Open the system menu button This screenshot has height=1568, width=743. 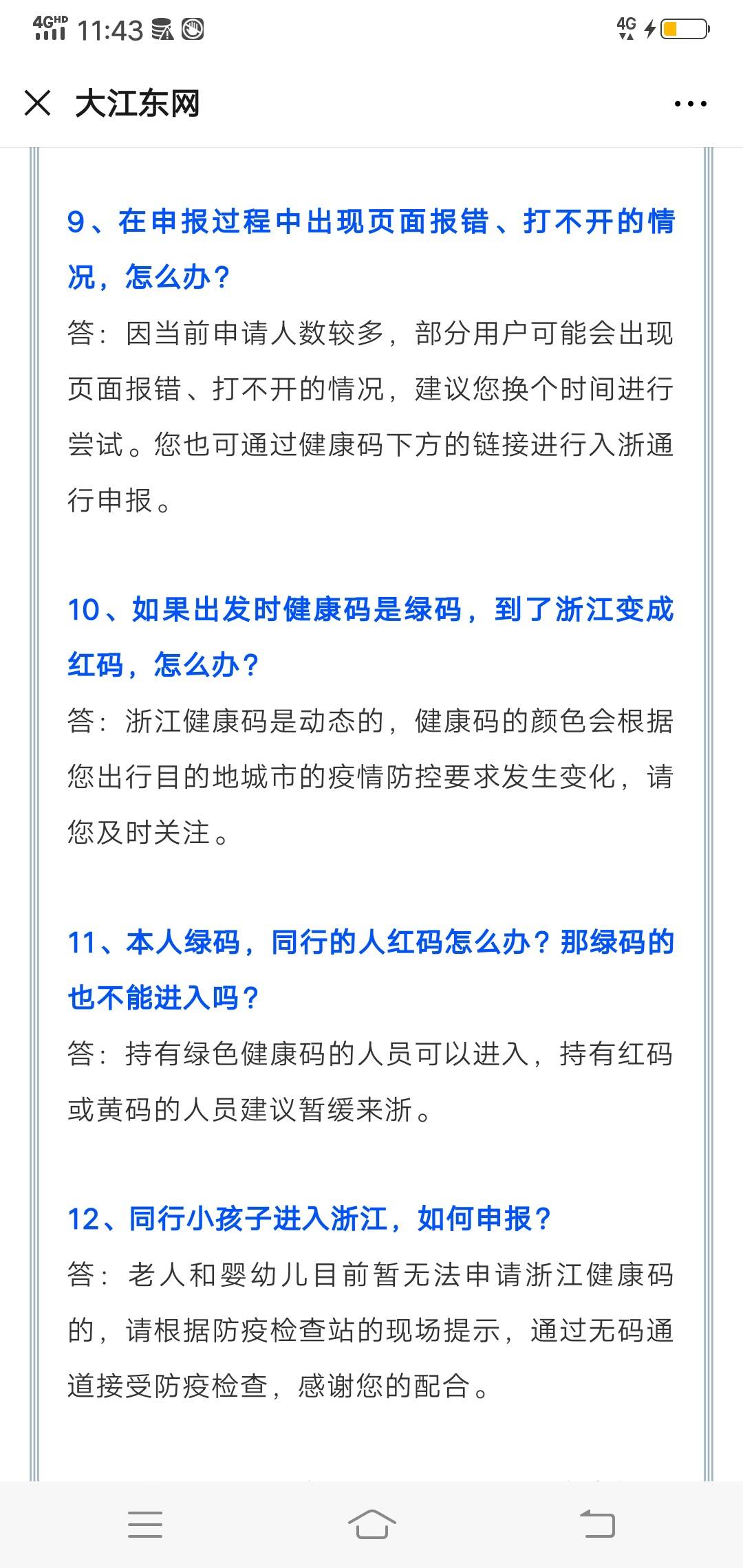pyautogui.click(x=145, y=1524)
